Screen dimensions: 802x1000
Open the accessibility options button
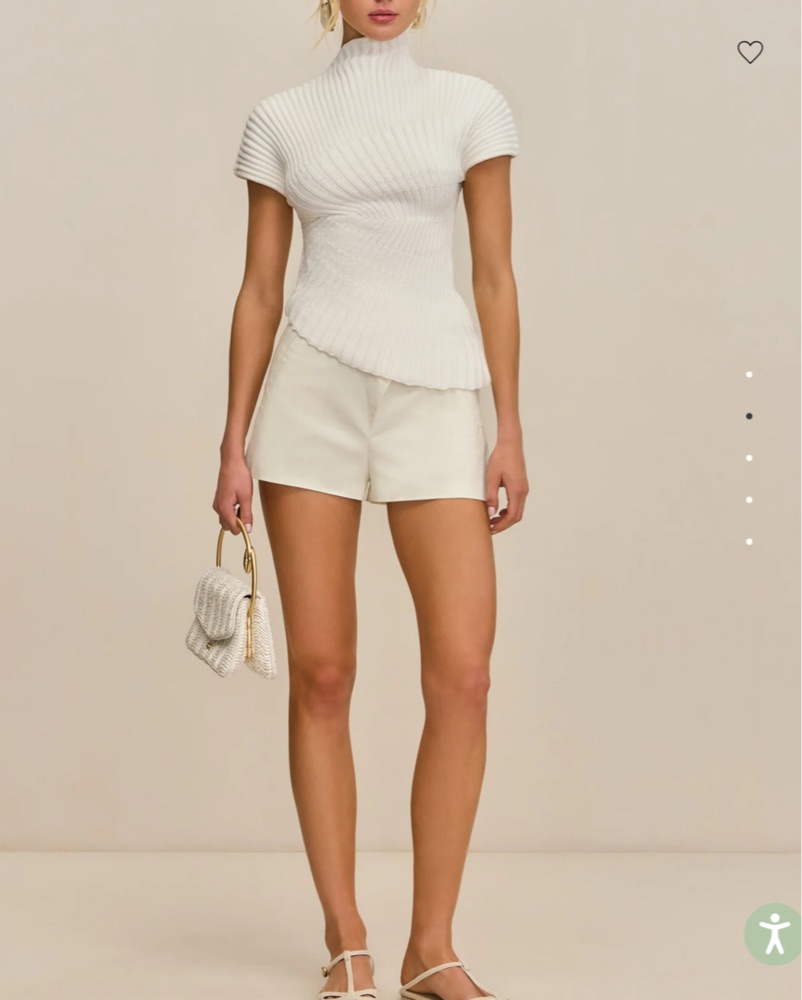[x=773, y=934]
